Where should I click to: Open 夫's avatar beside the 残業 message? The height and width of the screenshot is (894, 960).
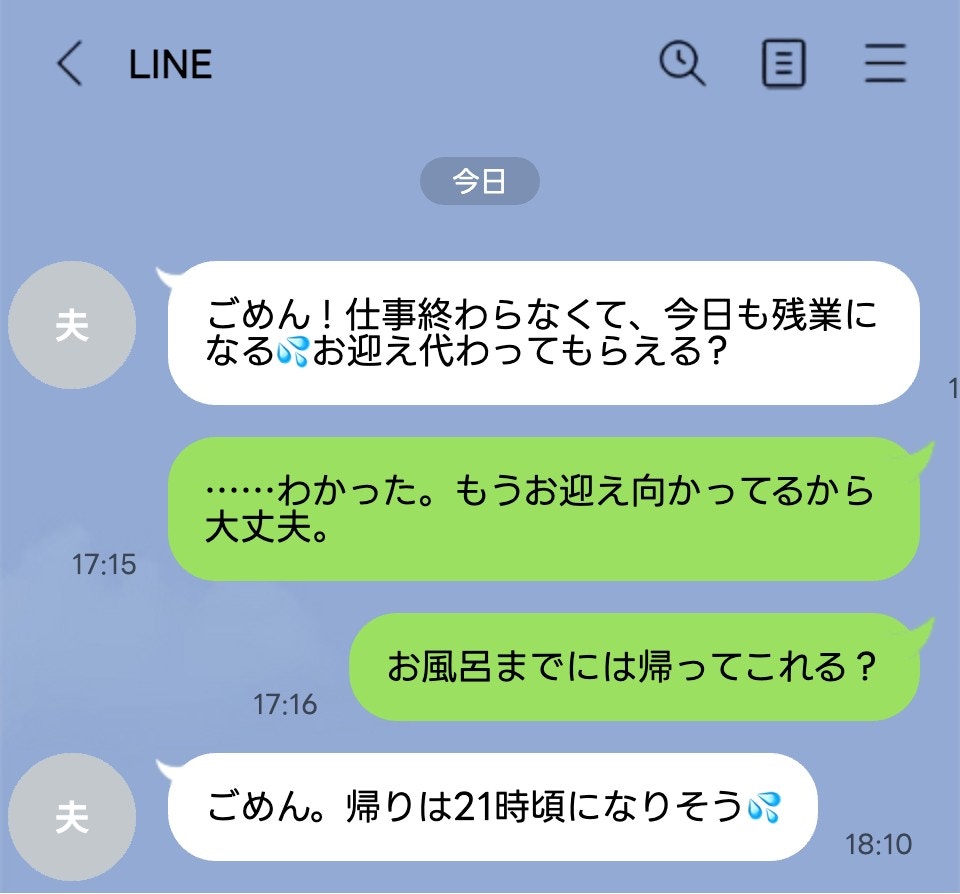point(71,327)
